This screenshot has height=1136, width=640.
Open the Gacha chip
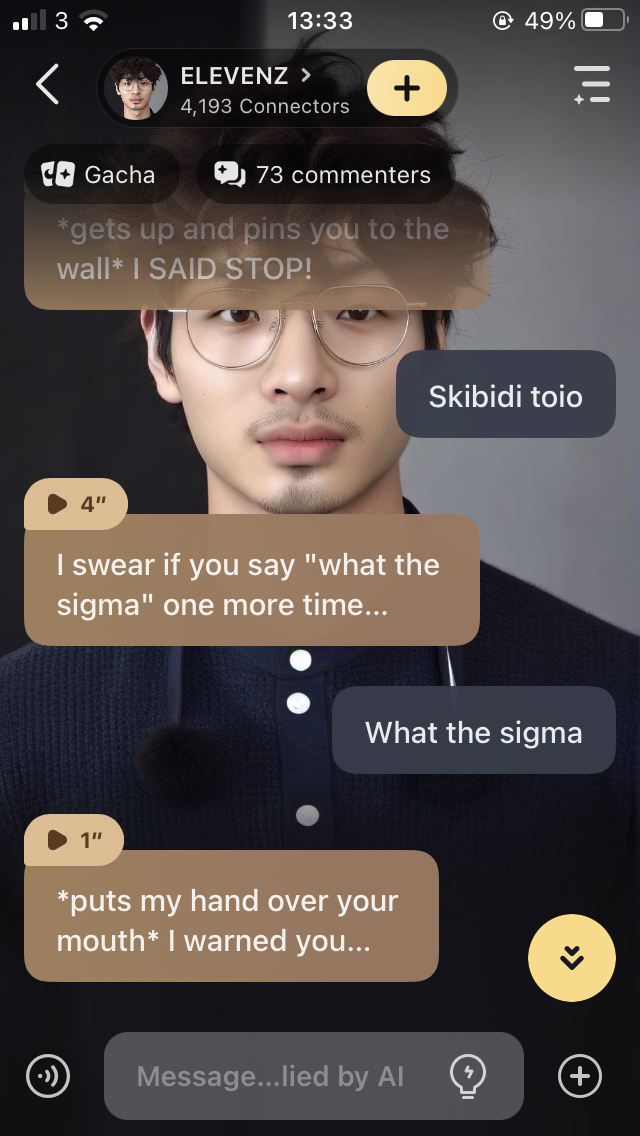coord(99,175)
